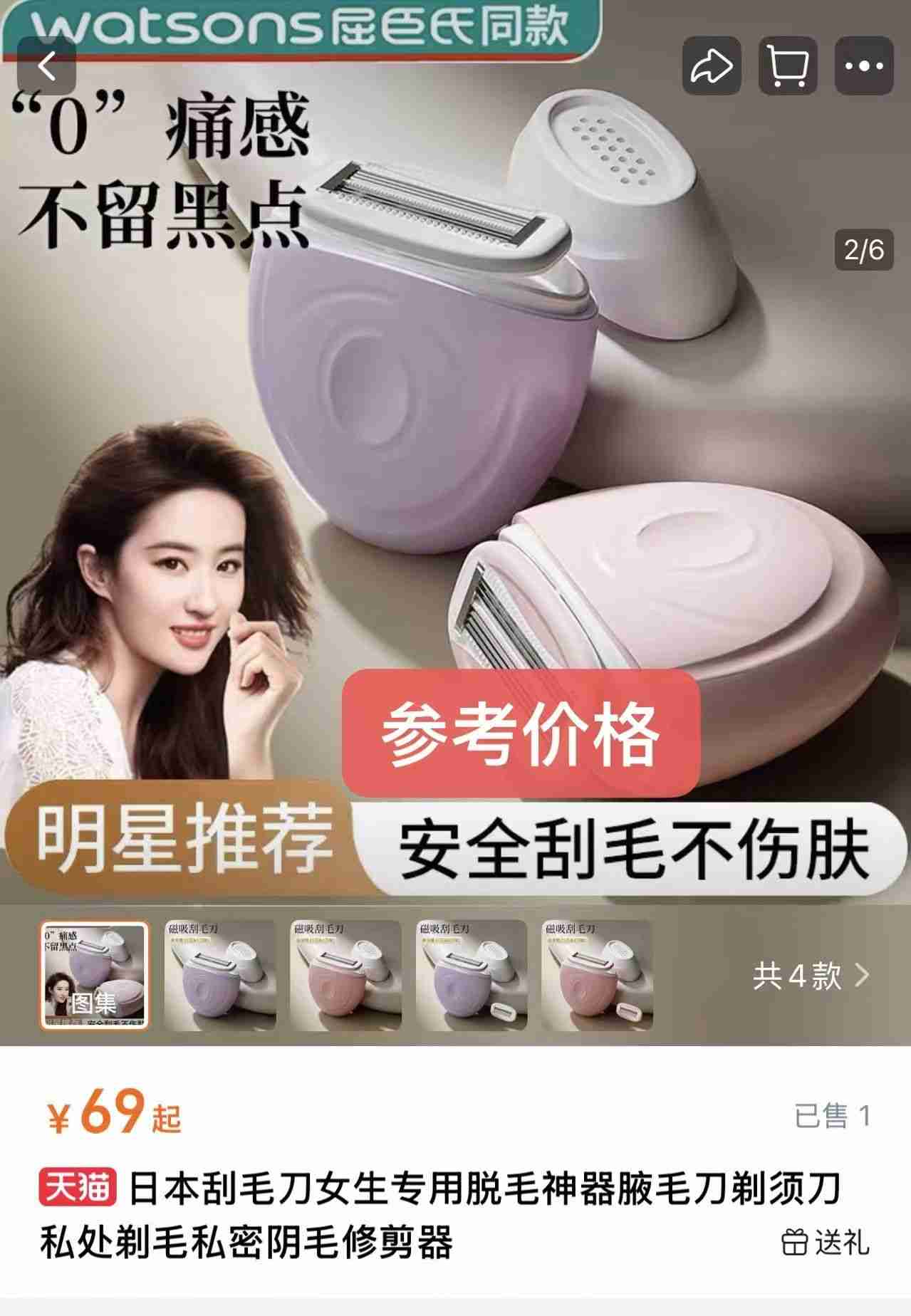Share this product listing
Screen dimensions: 911x1316
tap(711, 66)
